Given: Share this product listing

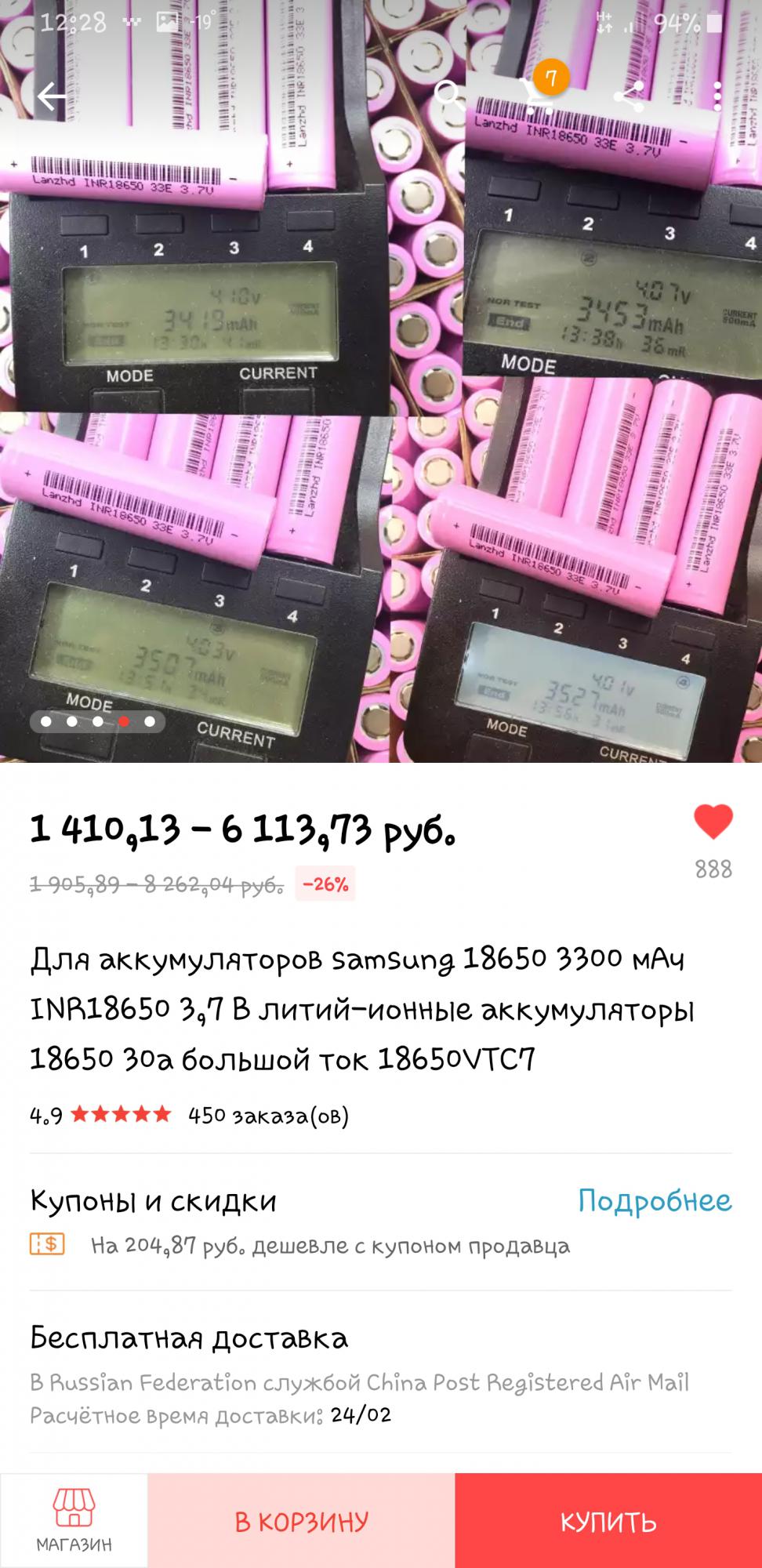Looking at the screenshot, I should tap(629, 96).
